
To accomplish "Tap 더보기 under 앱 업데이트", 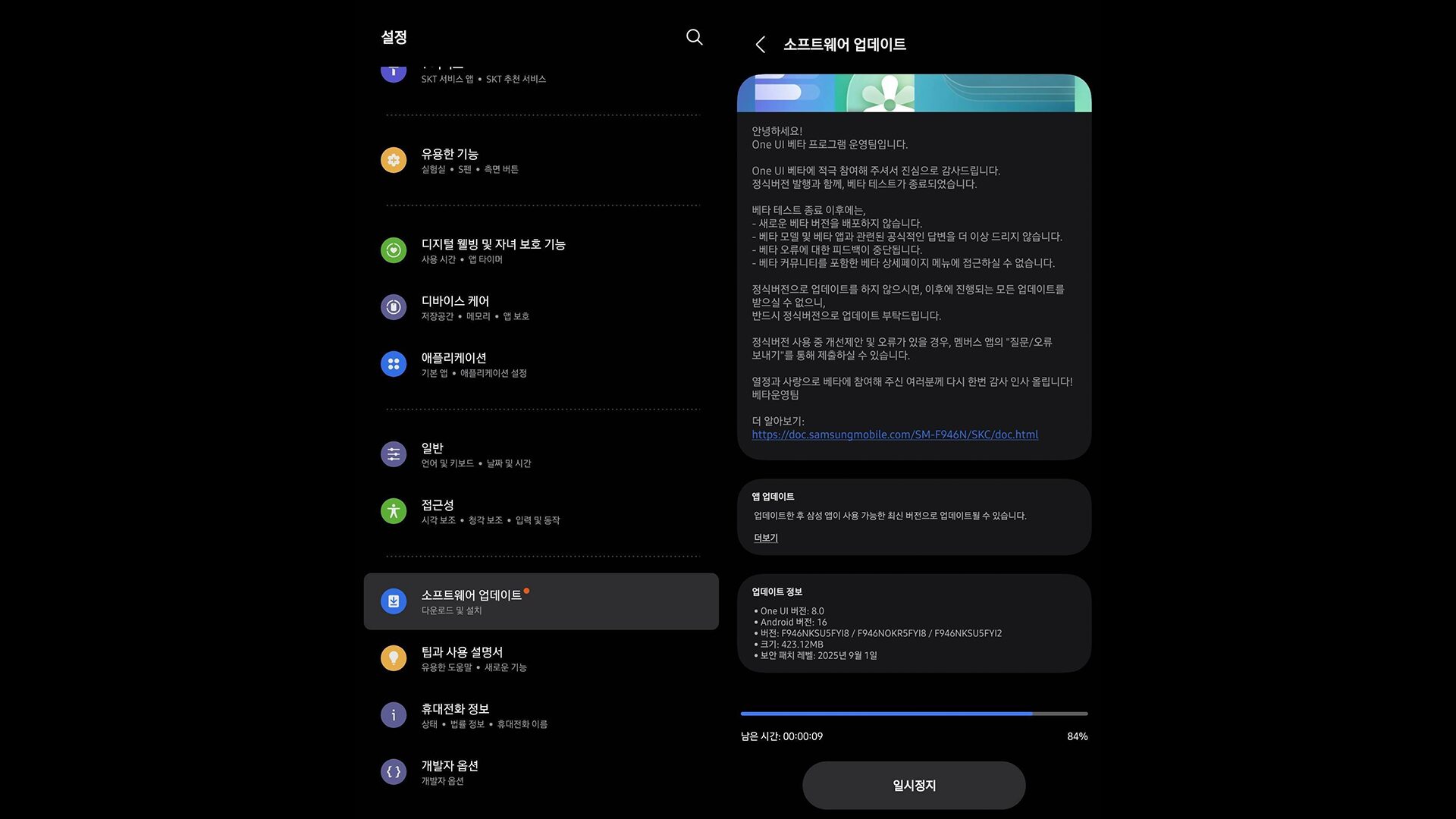I will (x=765, y=538).
